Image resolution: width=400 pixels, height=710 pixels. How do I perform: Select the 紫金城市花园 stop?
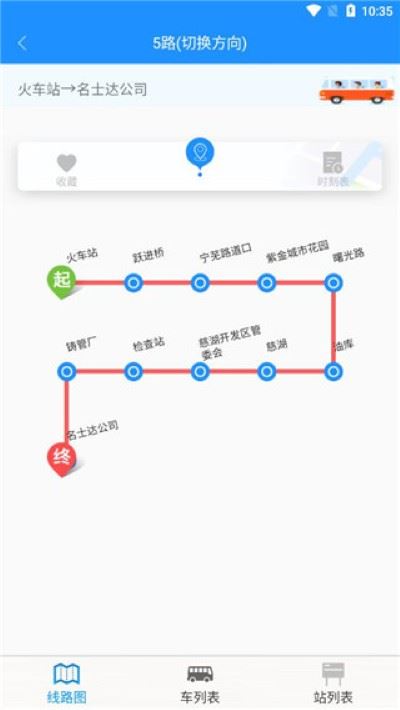(267, 283)
